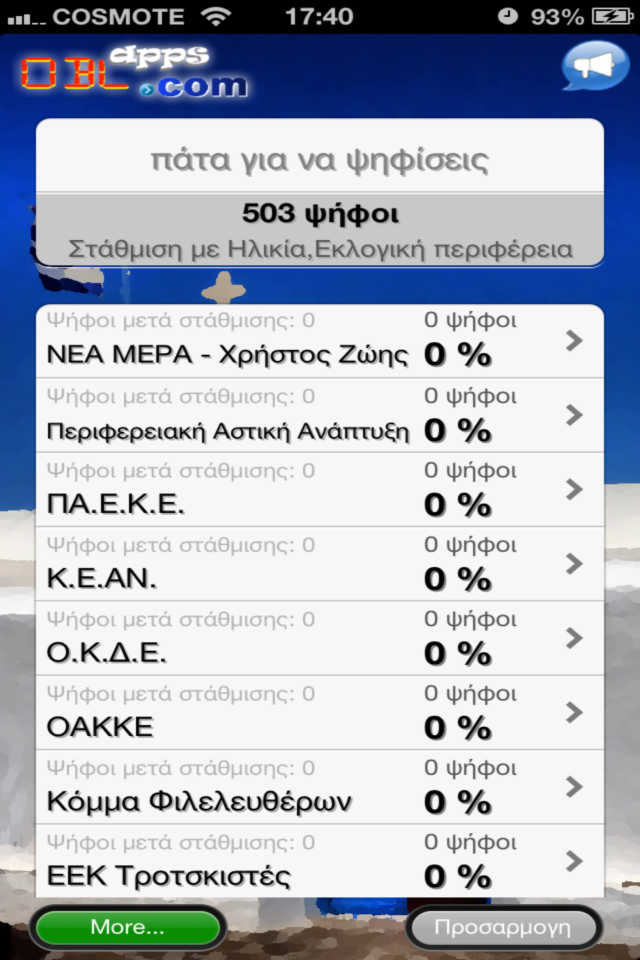This screenshot has width=640, height=960.
Task: Open Κόμμα Φιλελευθέρων details
Action: pos(320,787)
